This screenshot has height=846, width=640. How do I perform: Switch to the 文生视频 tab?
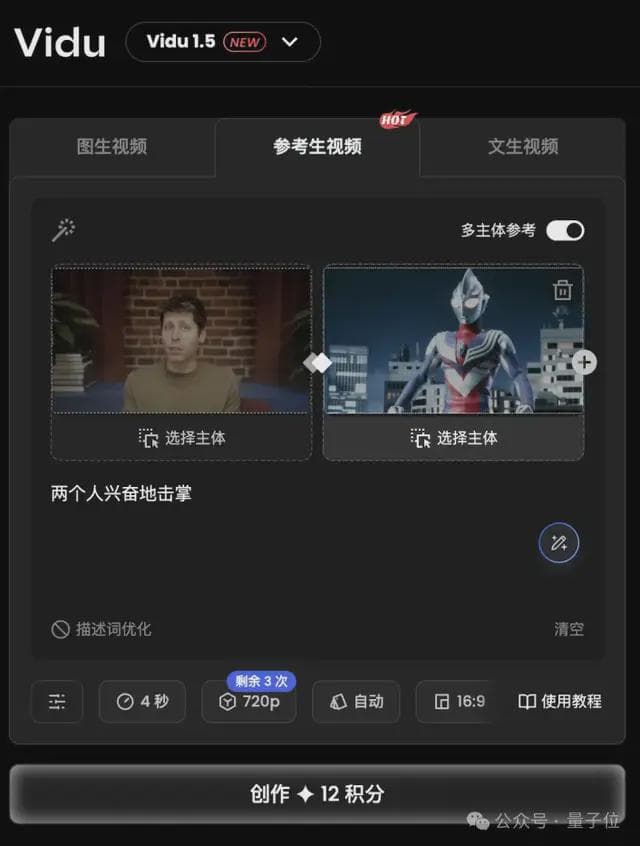(x=522, y=146)
